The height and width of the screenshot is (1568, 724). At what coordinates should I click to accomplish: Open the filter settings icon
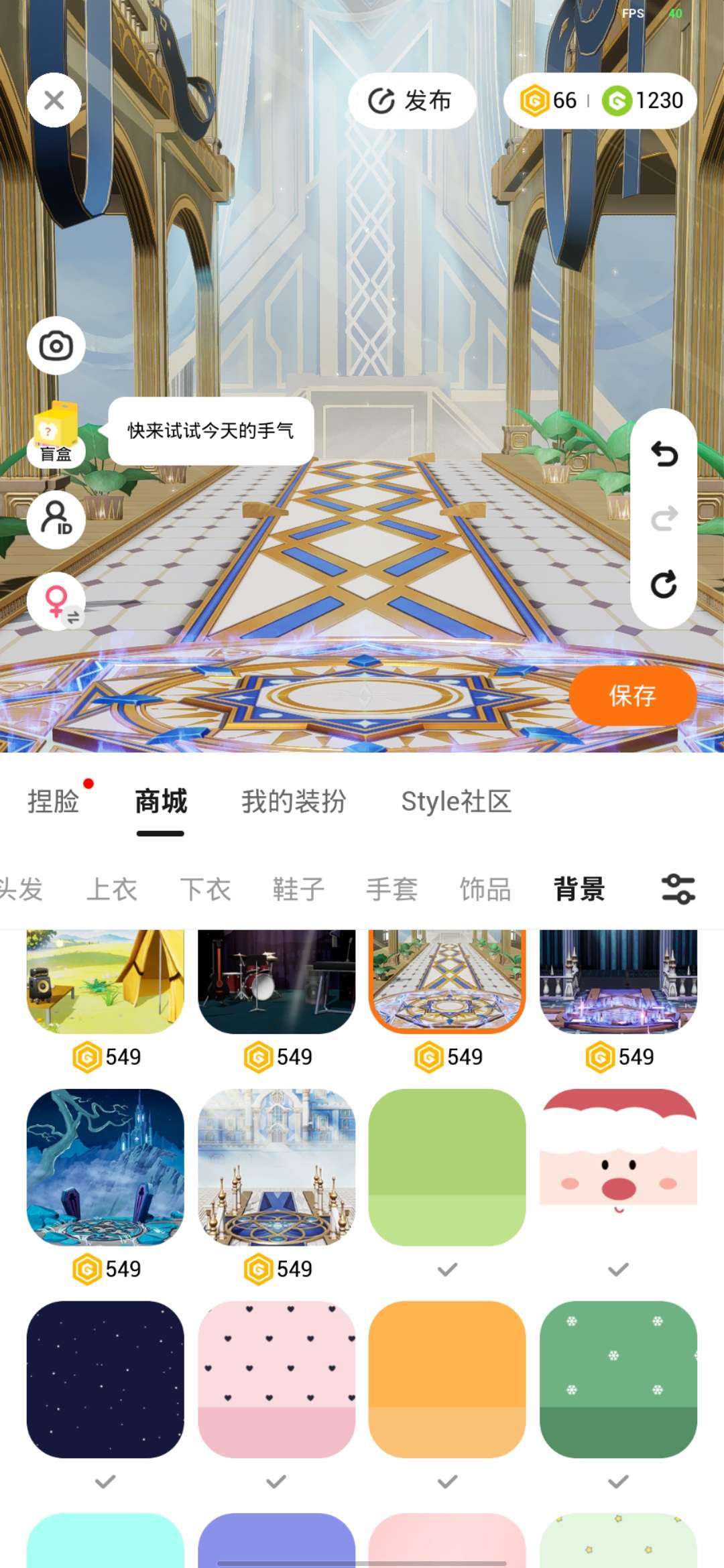pos(678,889)
